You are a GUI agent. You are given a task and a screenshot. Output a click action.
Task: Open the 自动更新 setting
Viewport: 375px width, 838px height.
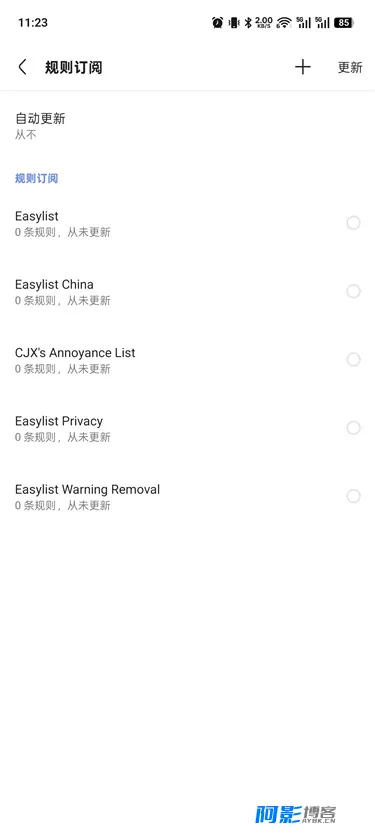pos(188,126)
